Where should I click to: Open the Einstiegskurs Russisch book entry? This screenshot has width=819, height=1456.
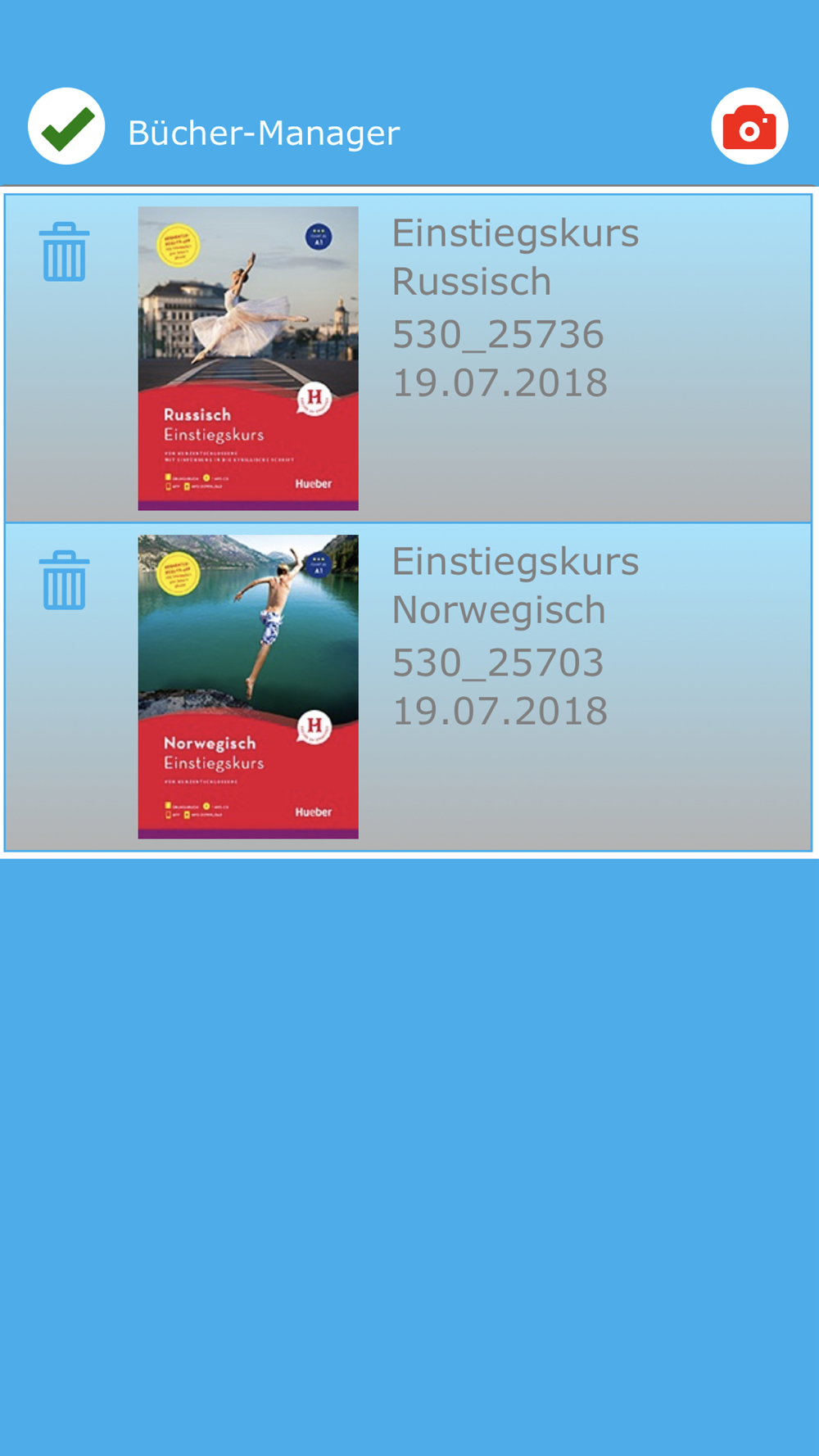click(409, 359)
